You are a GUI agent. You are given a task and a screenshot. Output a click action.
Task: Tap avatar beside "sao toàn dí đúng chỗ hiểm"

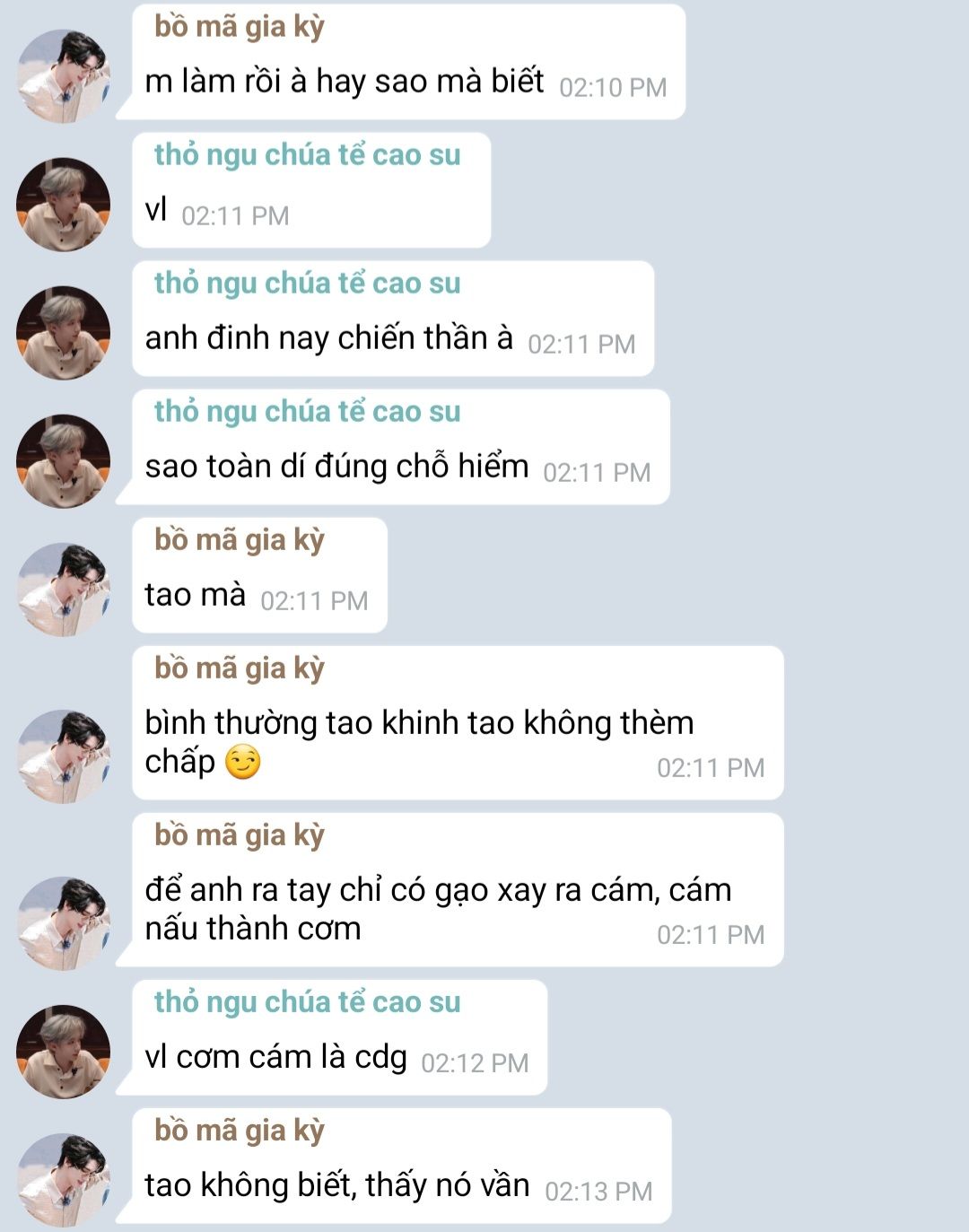pos(64,461)
